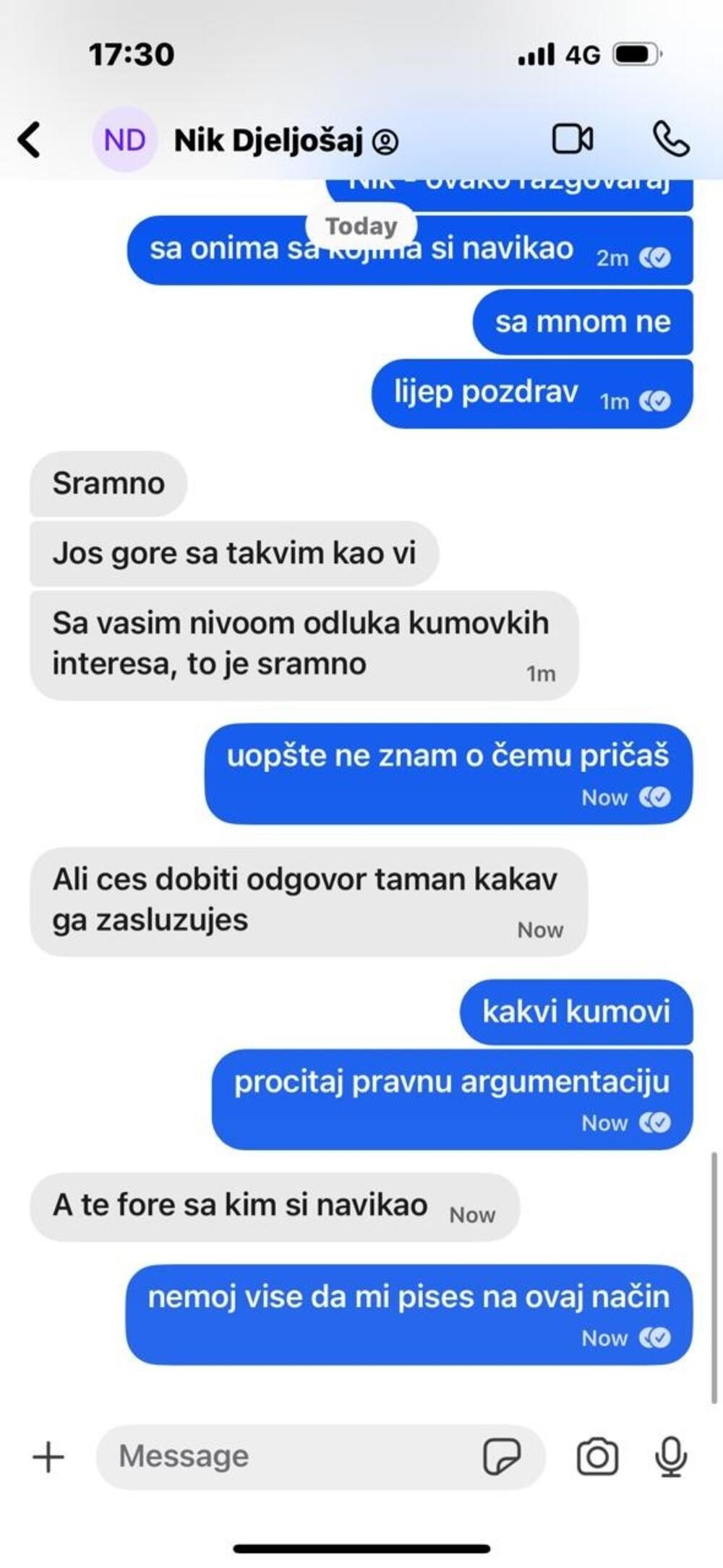This screenshot has width=723, height=1568.
Task: Tap the time display in the status bar
Action: (130, 53)
